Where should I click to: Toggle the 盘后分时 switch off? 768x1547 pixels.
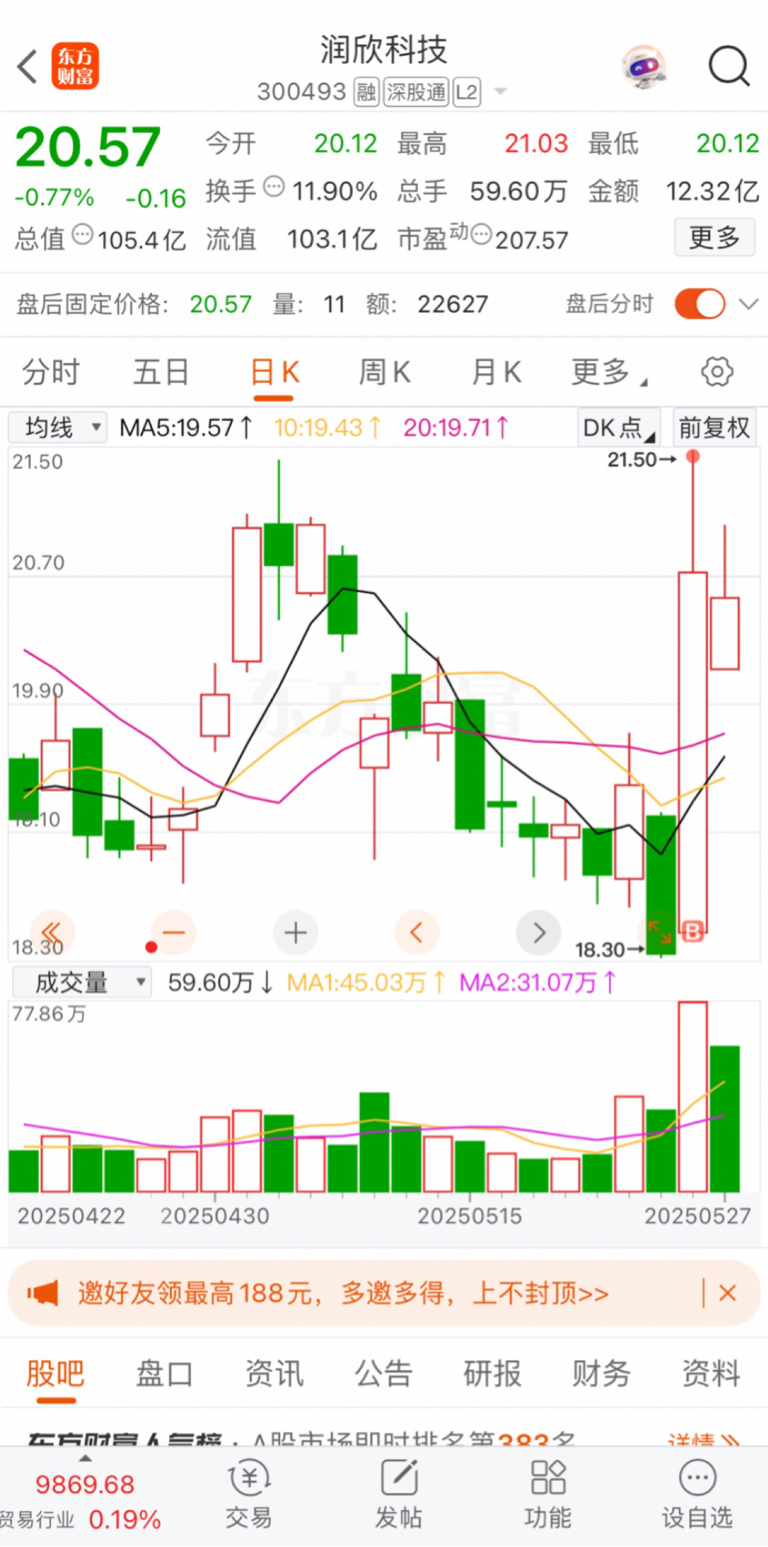[x=700, y=304]
